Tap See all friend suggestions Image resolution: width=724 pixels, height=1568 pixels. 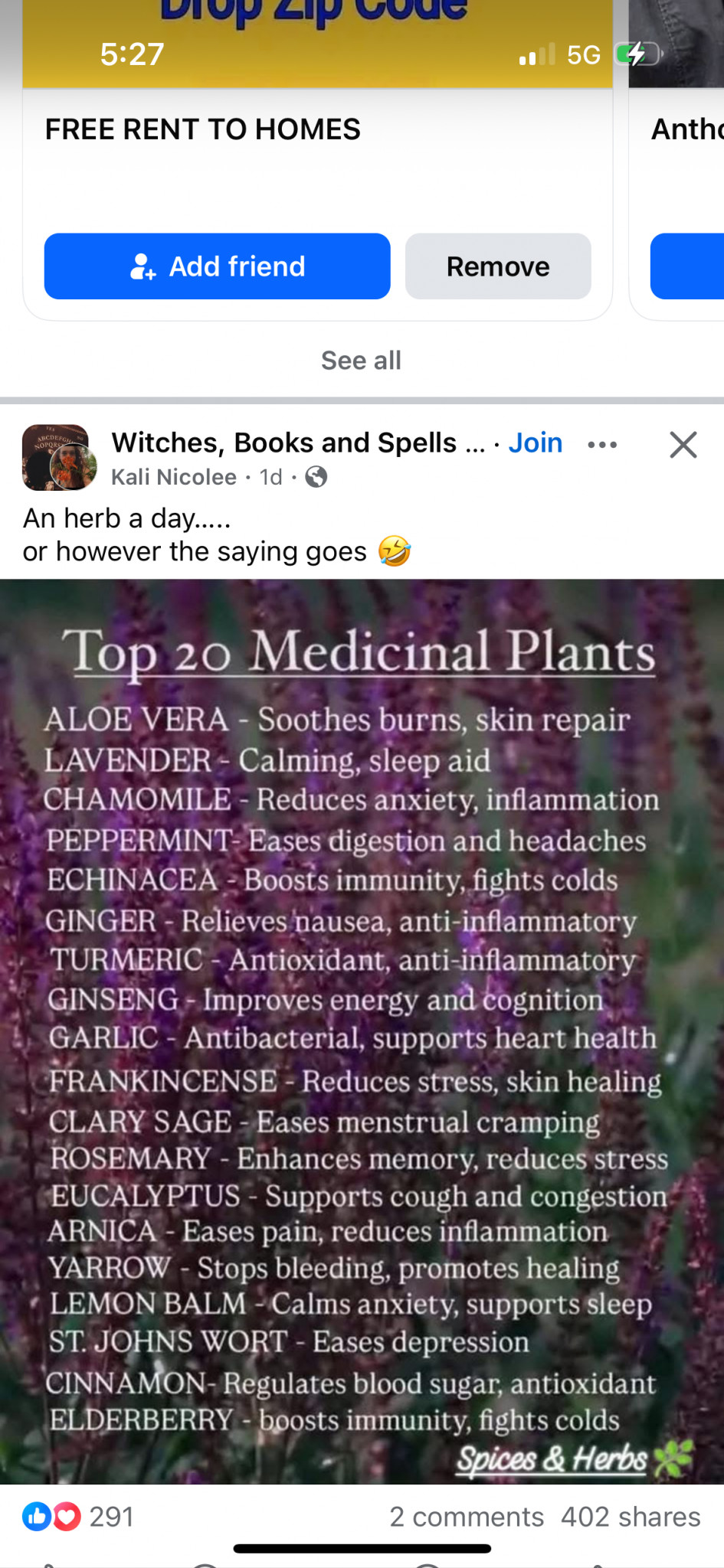361,361
